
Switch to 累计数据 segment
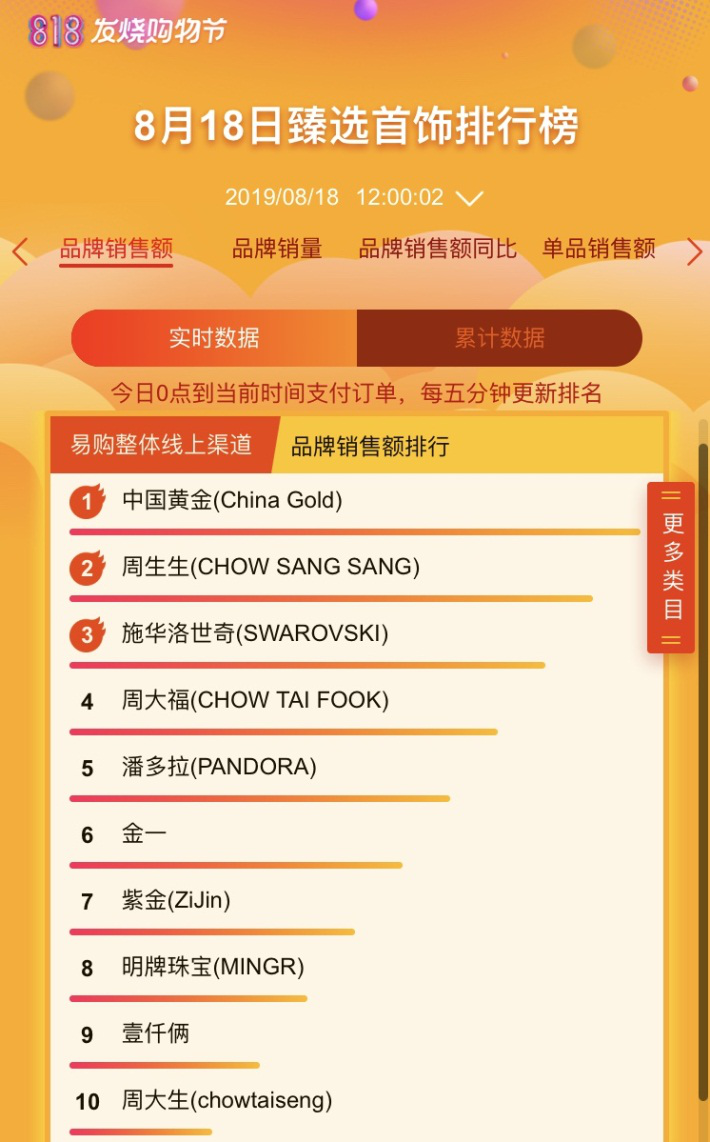coord(499,338)
